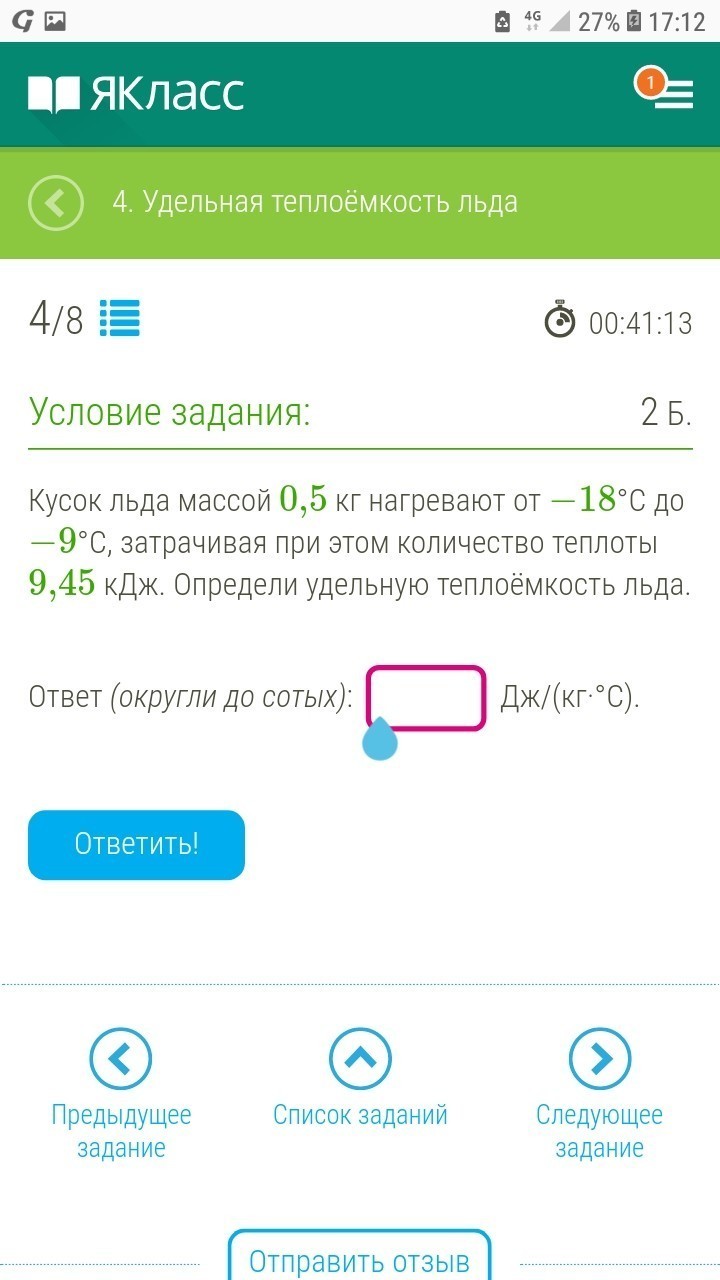Open the task list icon beside 4/8
The image size is (720, 1280).
coord(120,320)
